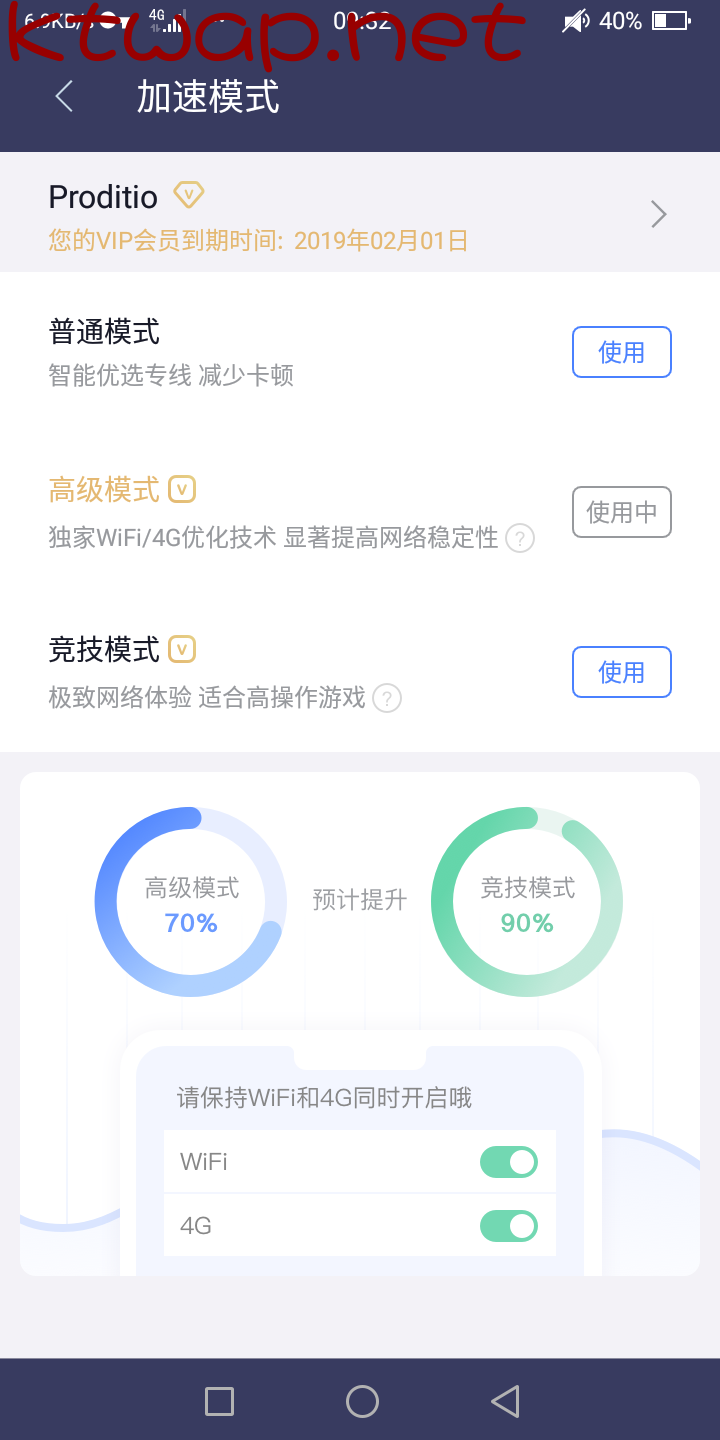Toggle the 4G switch off
The height and width of the screenshot is (1440, 720).
click(x=508, y=1225)
